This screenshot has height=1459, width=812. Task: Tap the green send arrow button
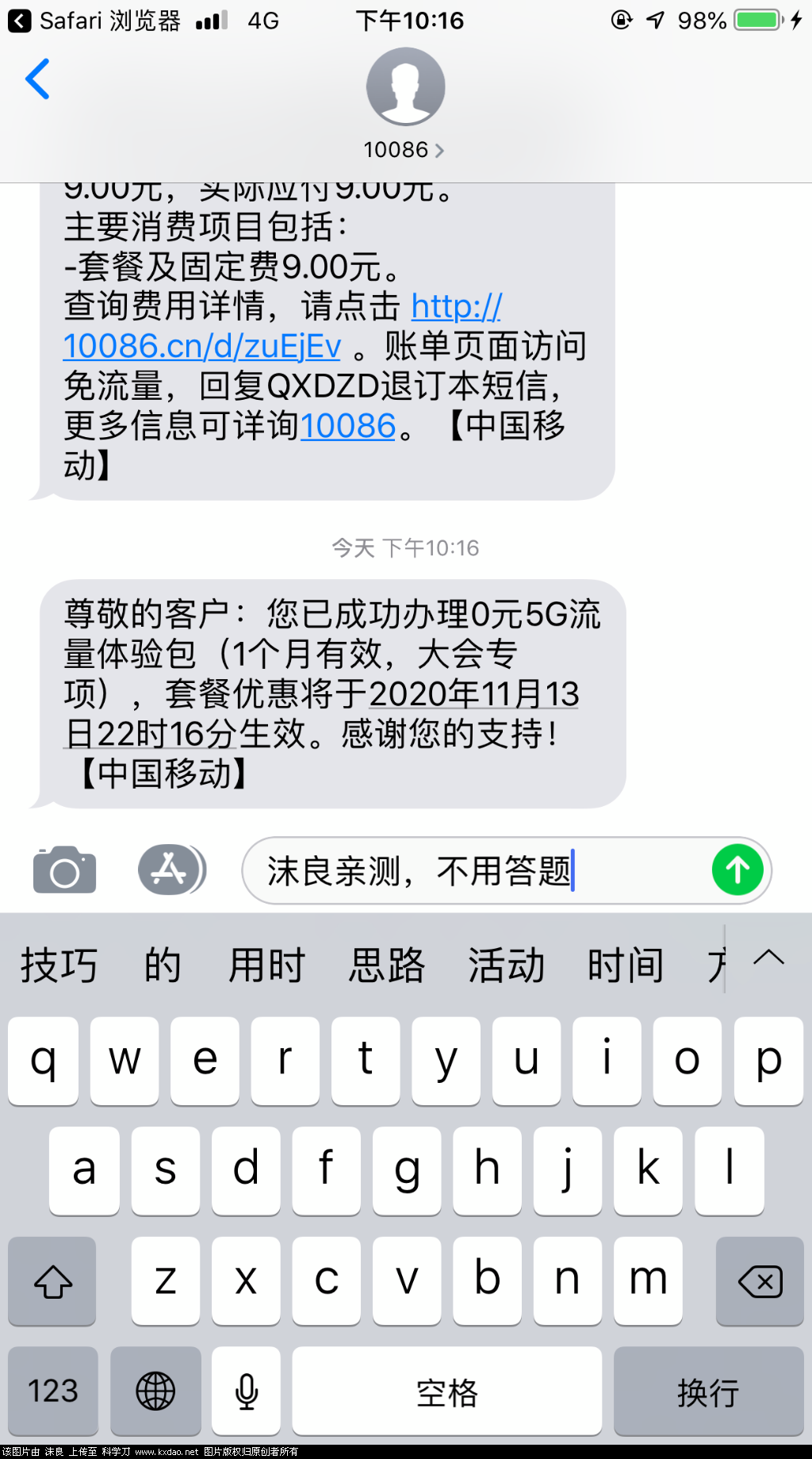click(x=736, y=870)
